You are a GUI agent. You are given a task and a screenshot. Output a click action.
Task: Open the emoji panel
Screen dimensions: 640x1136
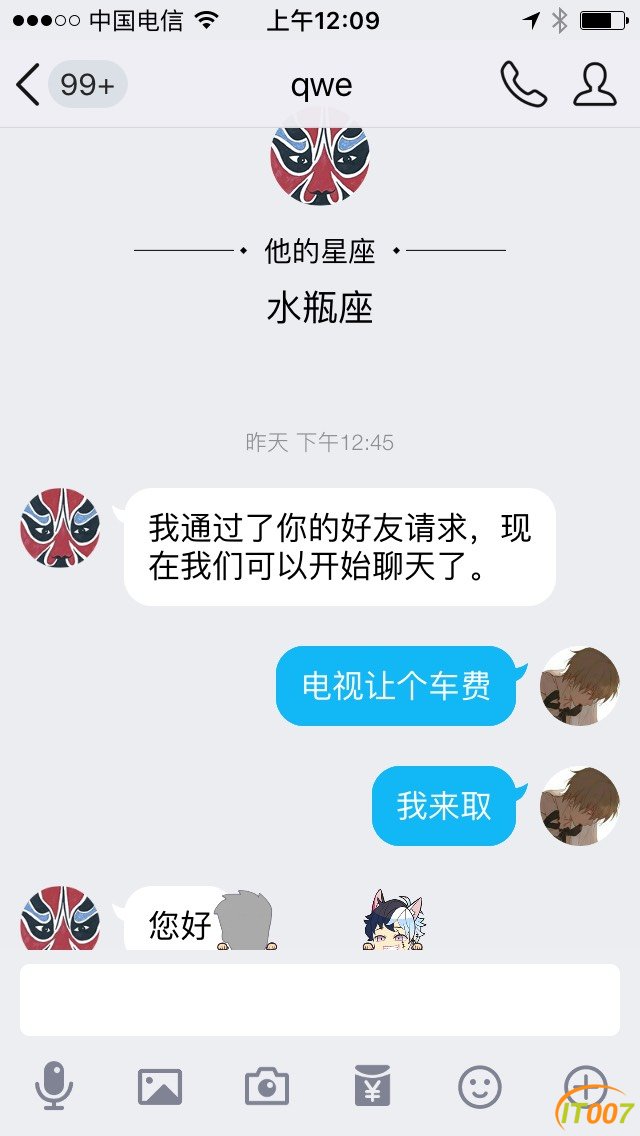pyautogui.click(x=479, y=1086)
